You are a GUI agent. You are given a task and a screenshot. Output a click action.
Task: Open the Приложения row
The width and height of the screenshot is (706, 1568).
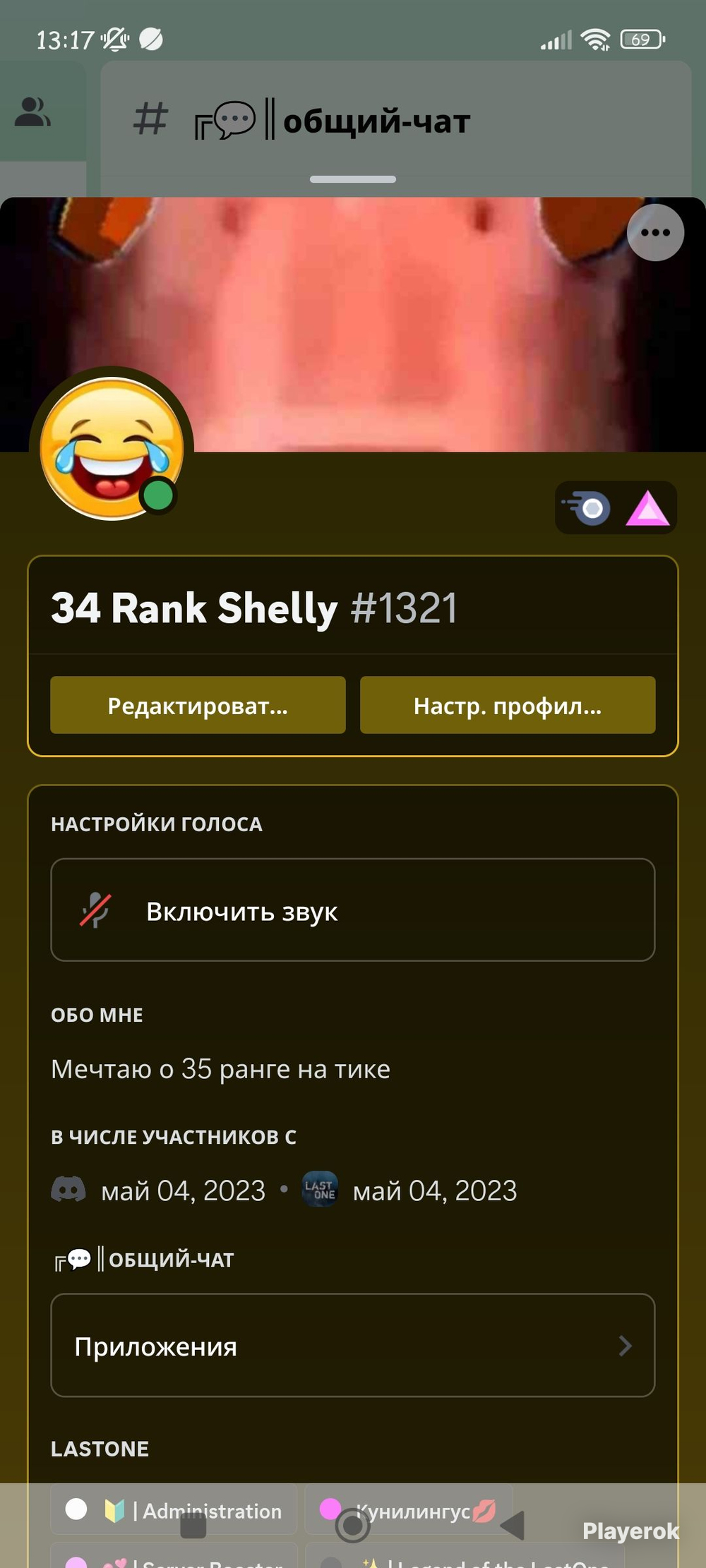353,1345
